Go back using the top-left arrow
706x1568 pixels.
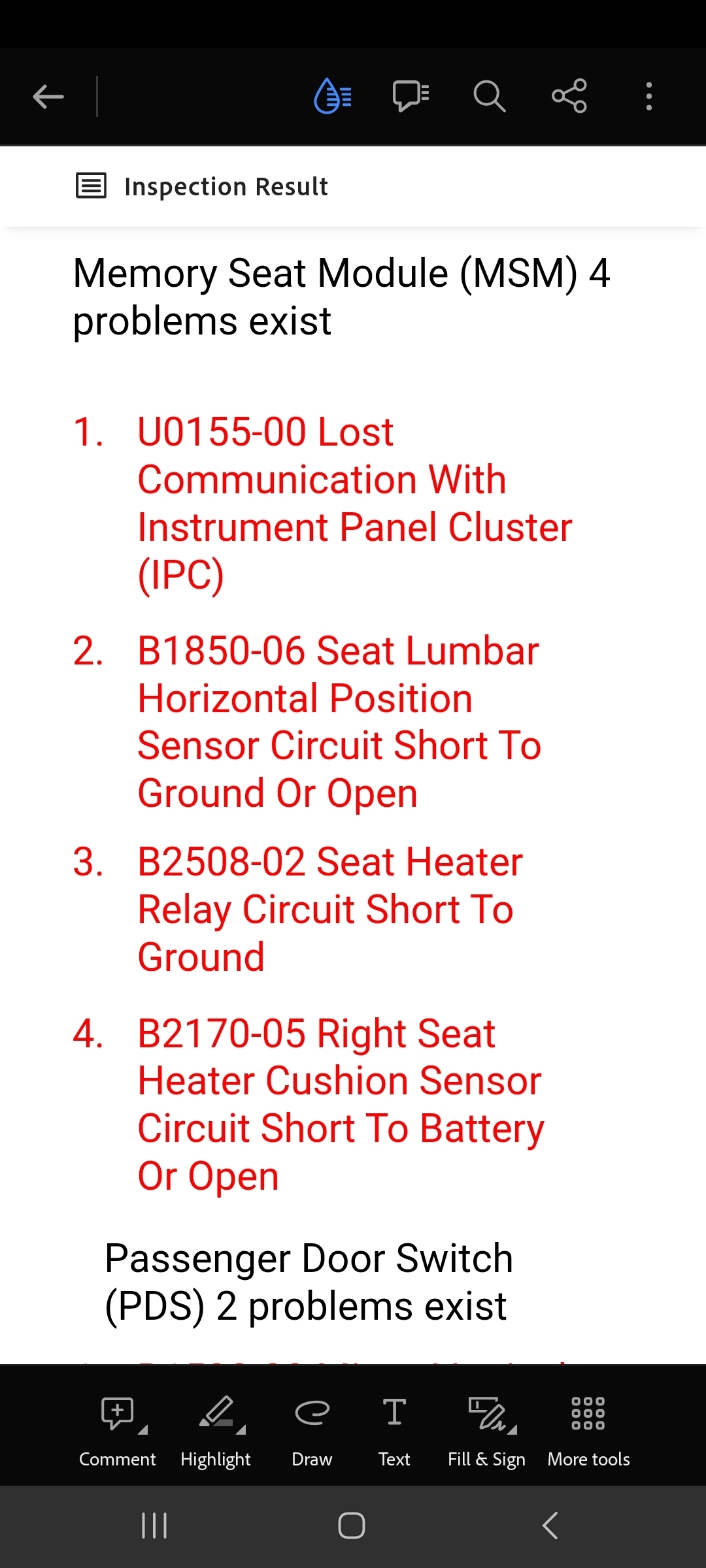(x=48, y=97)
